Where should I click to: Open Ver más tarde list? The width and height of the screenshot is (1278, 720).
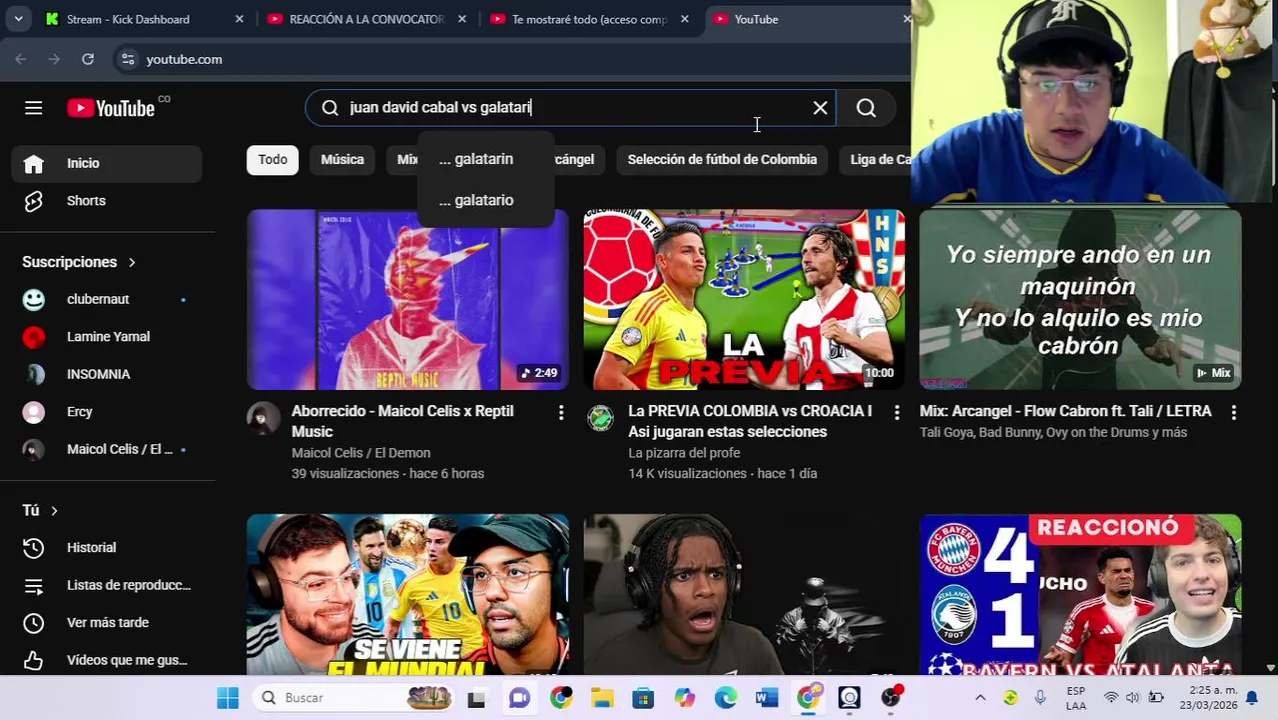point(107,623)
